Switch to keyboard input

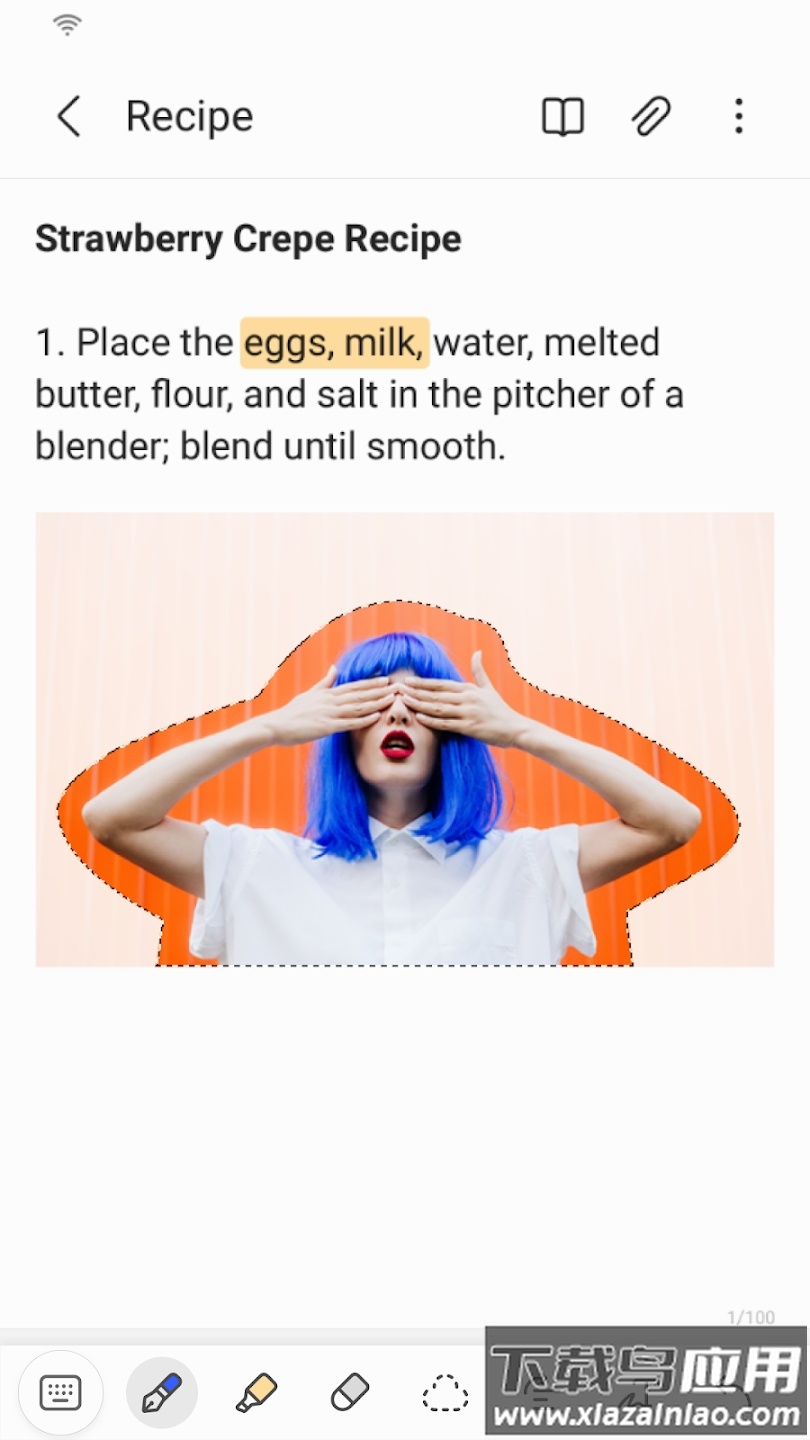pyautogui.click(x=60, y=1392)
